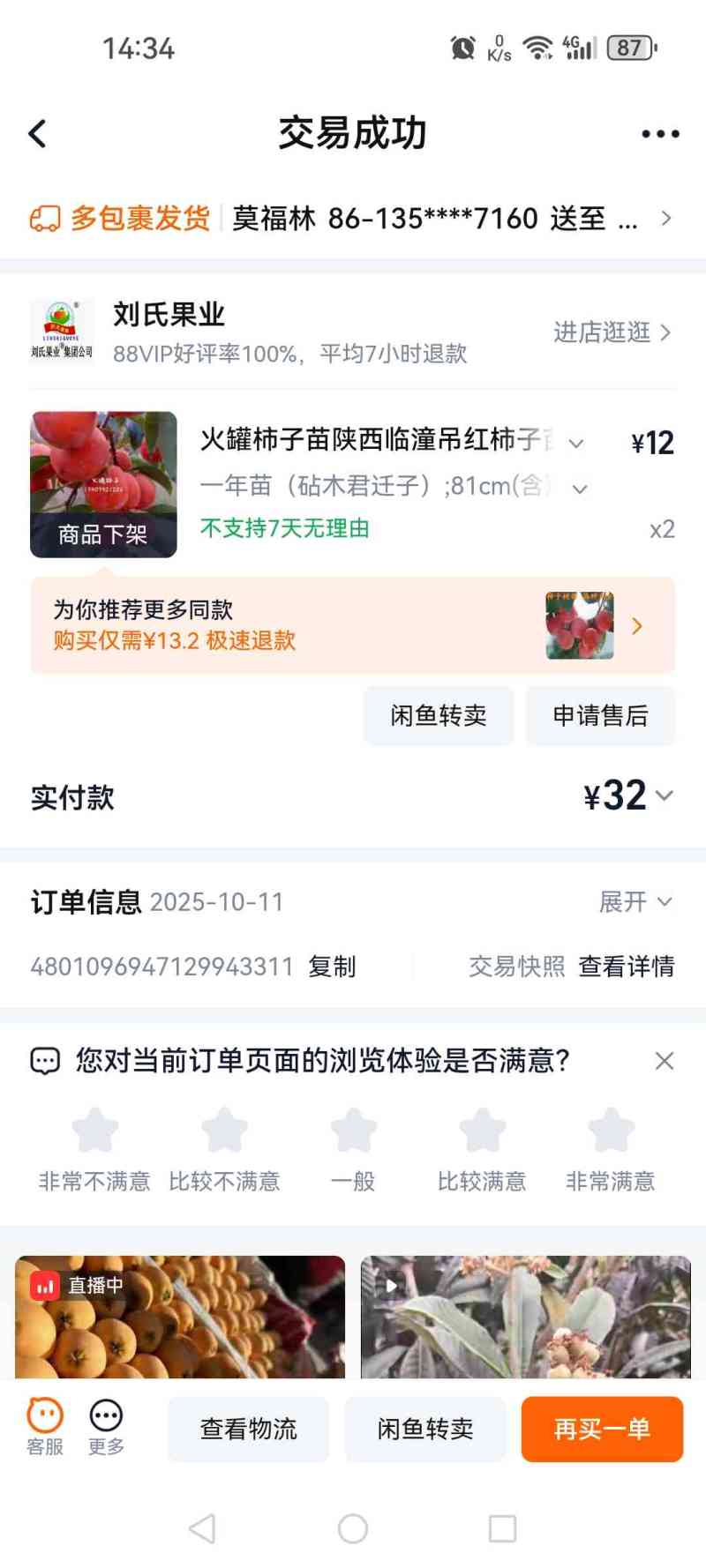Check shipping with 查看物流
The width and height of the screenshot is (706, 1568).
pos(248,1429)
